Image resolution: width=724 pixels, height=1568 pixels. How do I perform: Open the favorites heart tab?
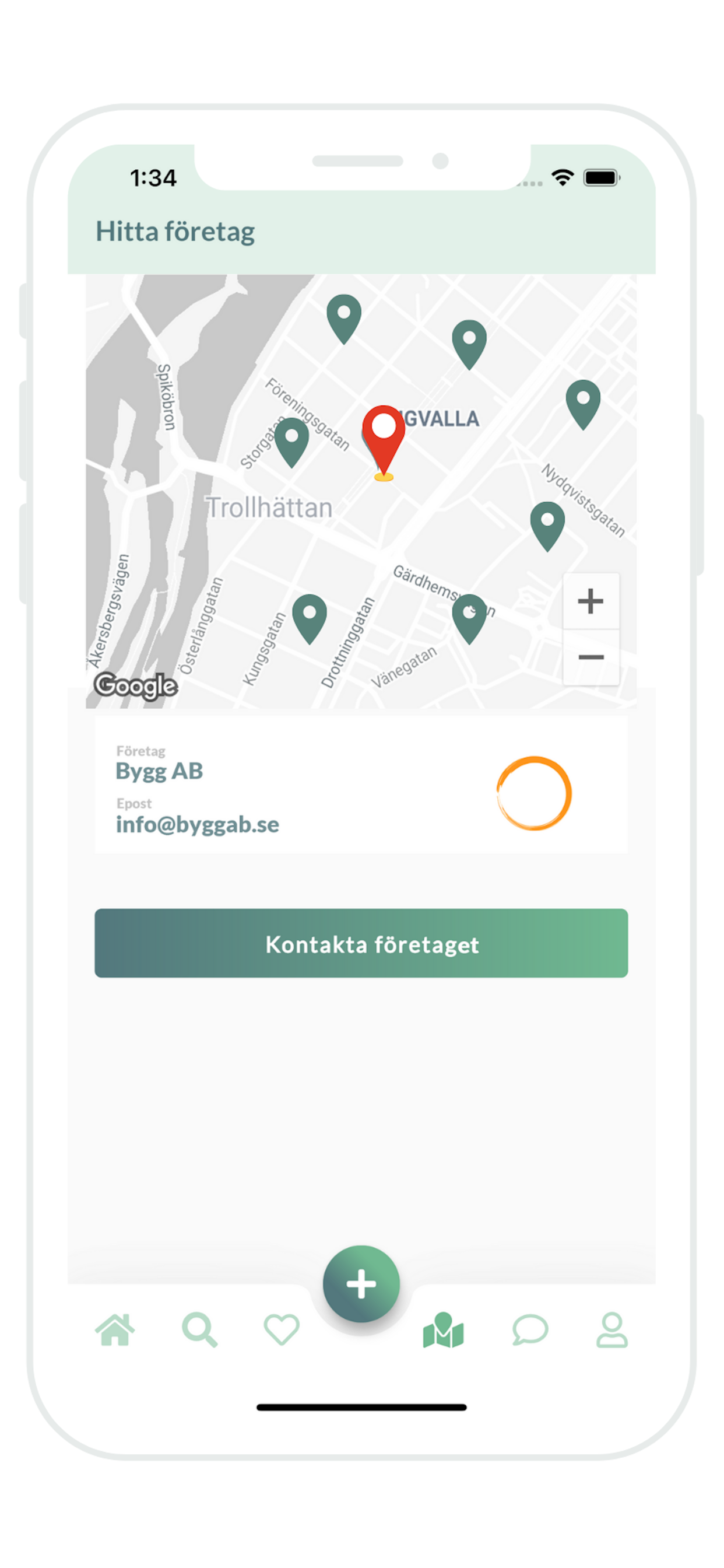click(281, 1330)
